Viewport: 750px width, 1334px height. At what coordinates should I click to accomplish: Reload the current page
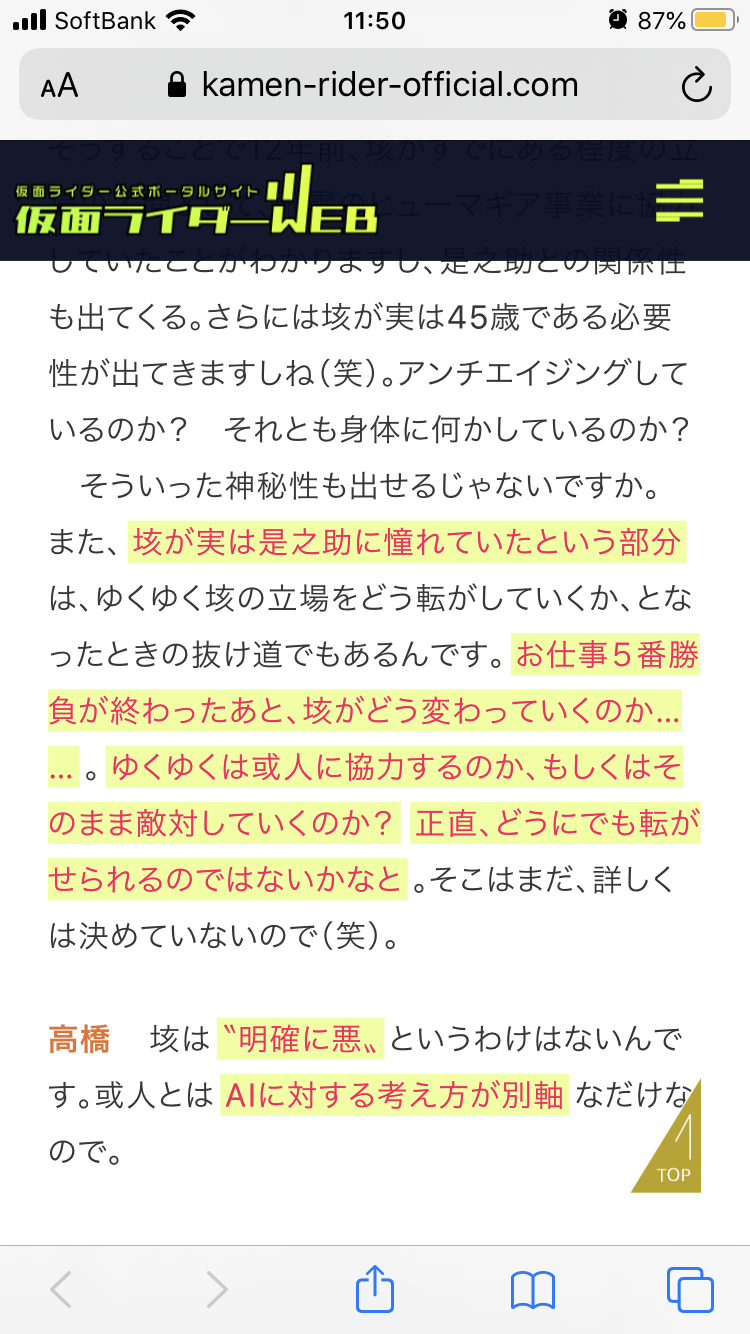pyautogui.click(x=696, y=86)
